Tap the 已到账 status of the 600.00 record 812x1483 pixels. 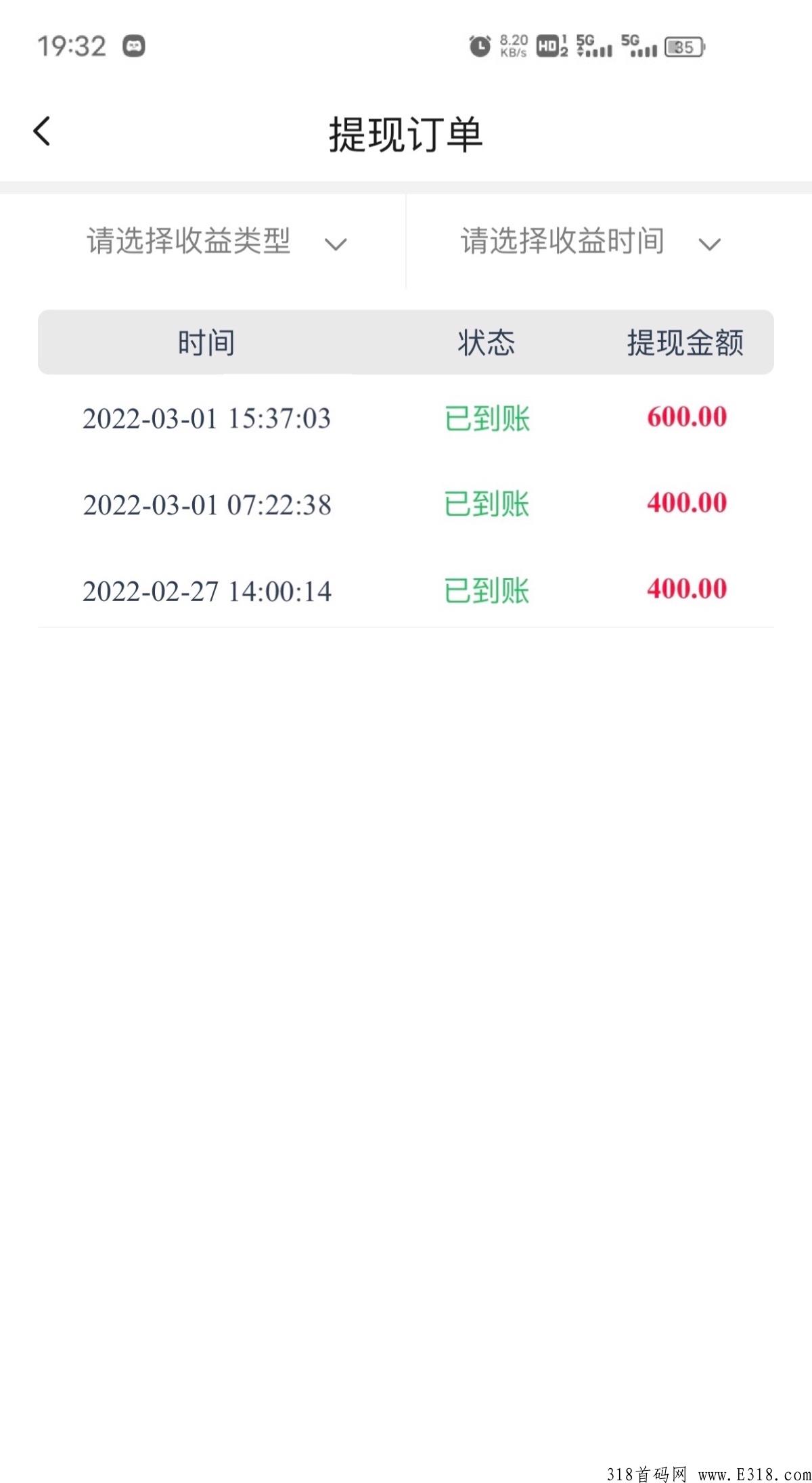(486, 420)
